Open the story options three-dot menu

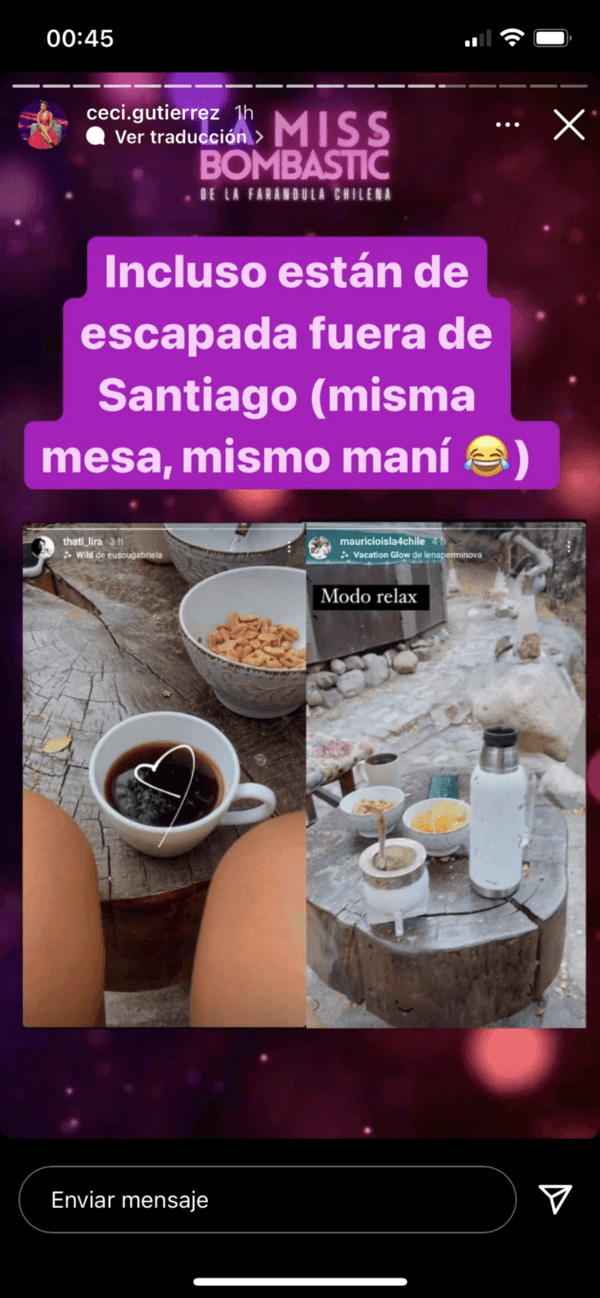click(x=507, y=125)
